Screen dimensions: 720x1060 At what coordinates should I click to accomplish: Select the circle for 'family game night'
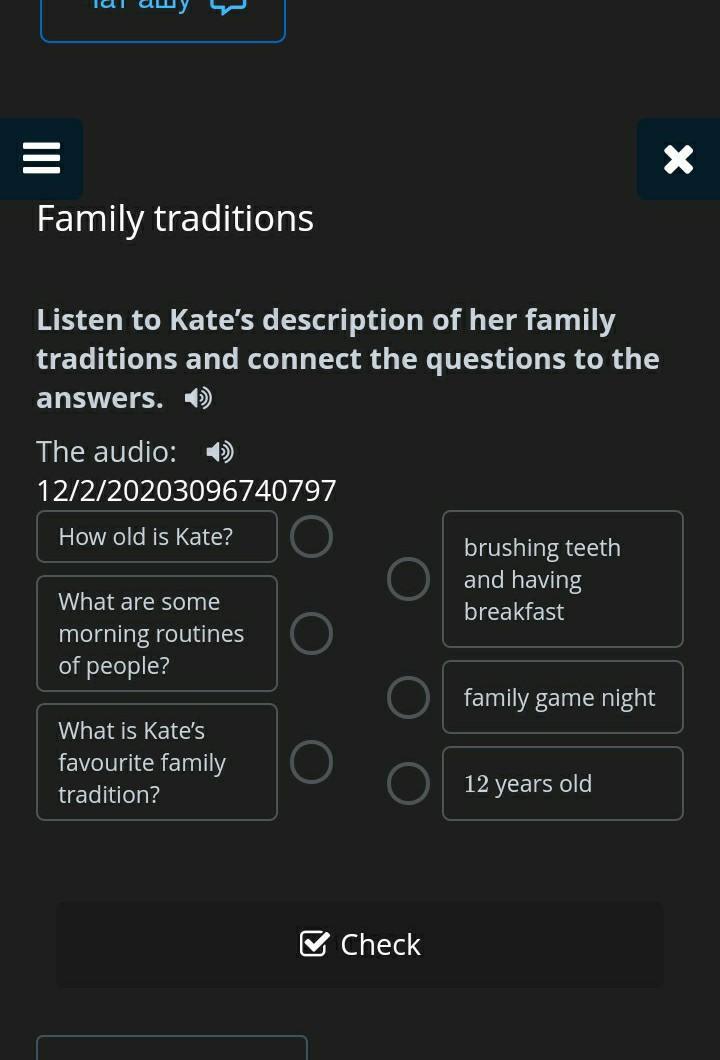point(408,697)
